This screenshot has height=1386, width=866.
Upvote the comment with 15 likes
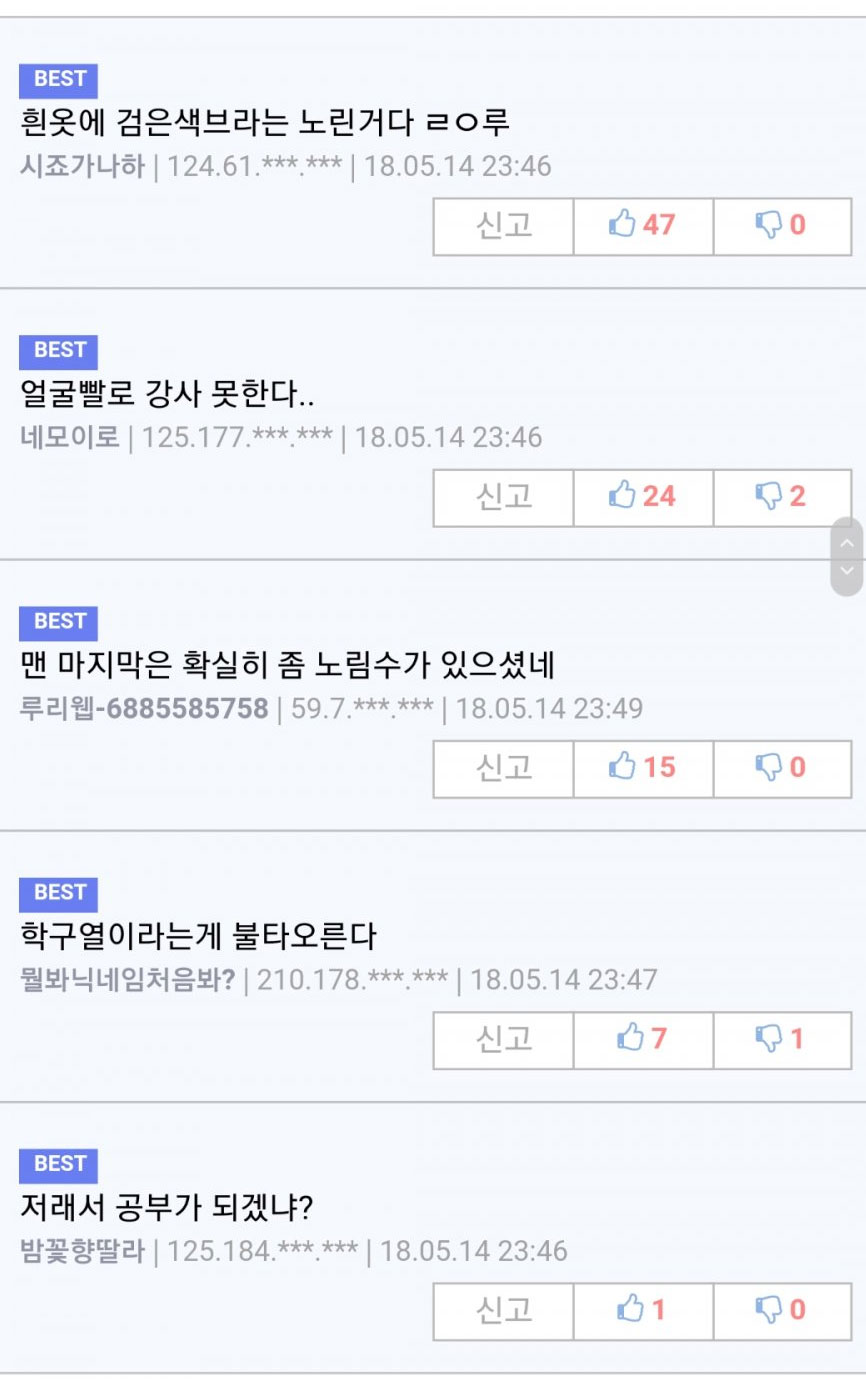[x=643, y=769]
